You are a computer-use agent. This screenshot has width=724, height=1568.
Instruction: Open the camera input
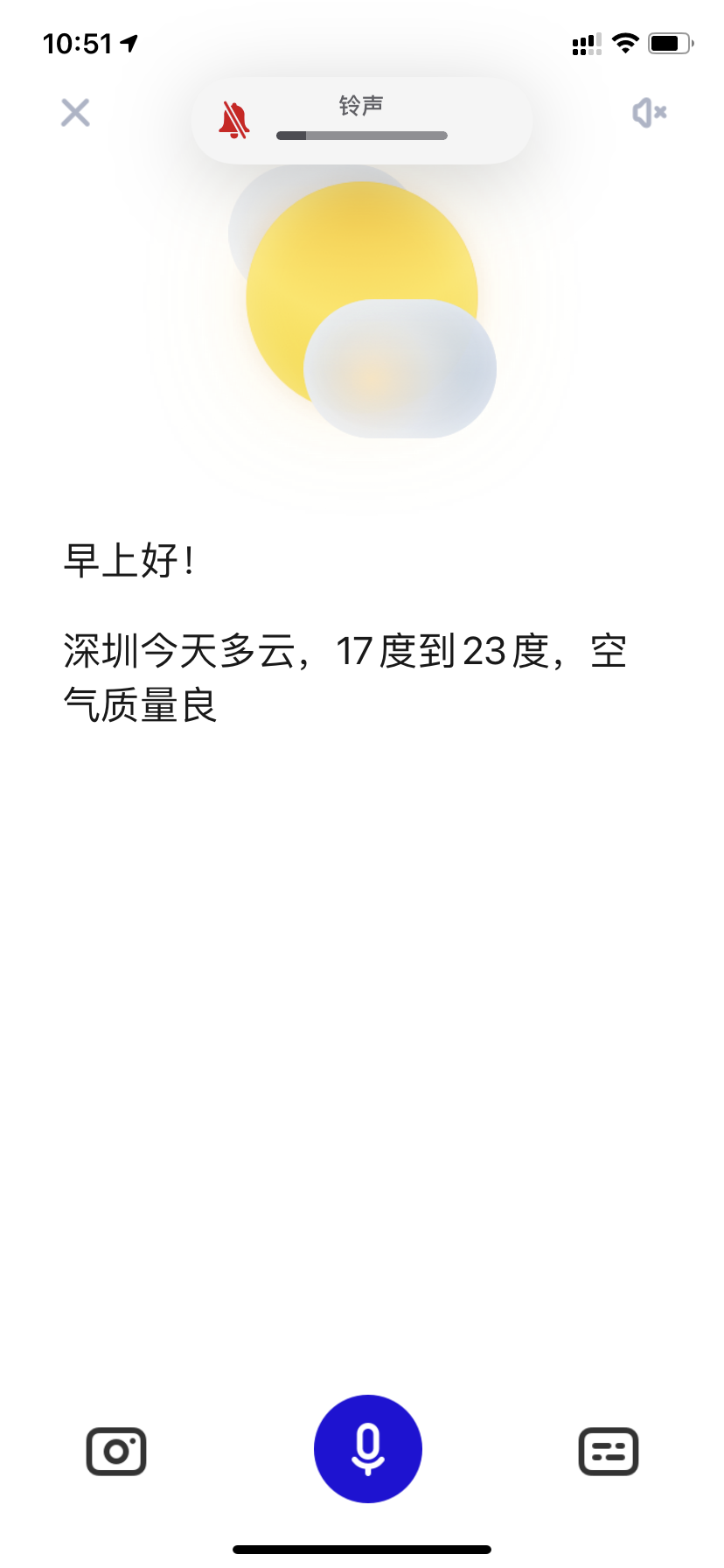[x=116, y=1452]
